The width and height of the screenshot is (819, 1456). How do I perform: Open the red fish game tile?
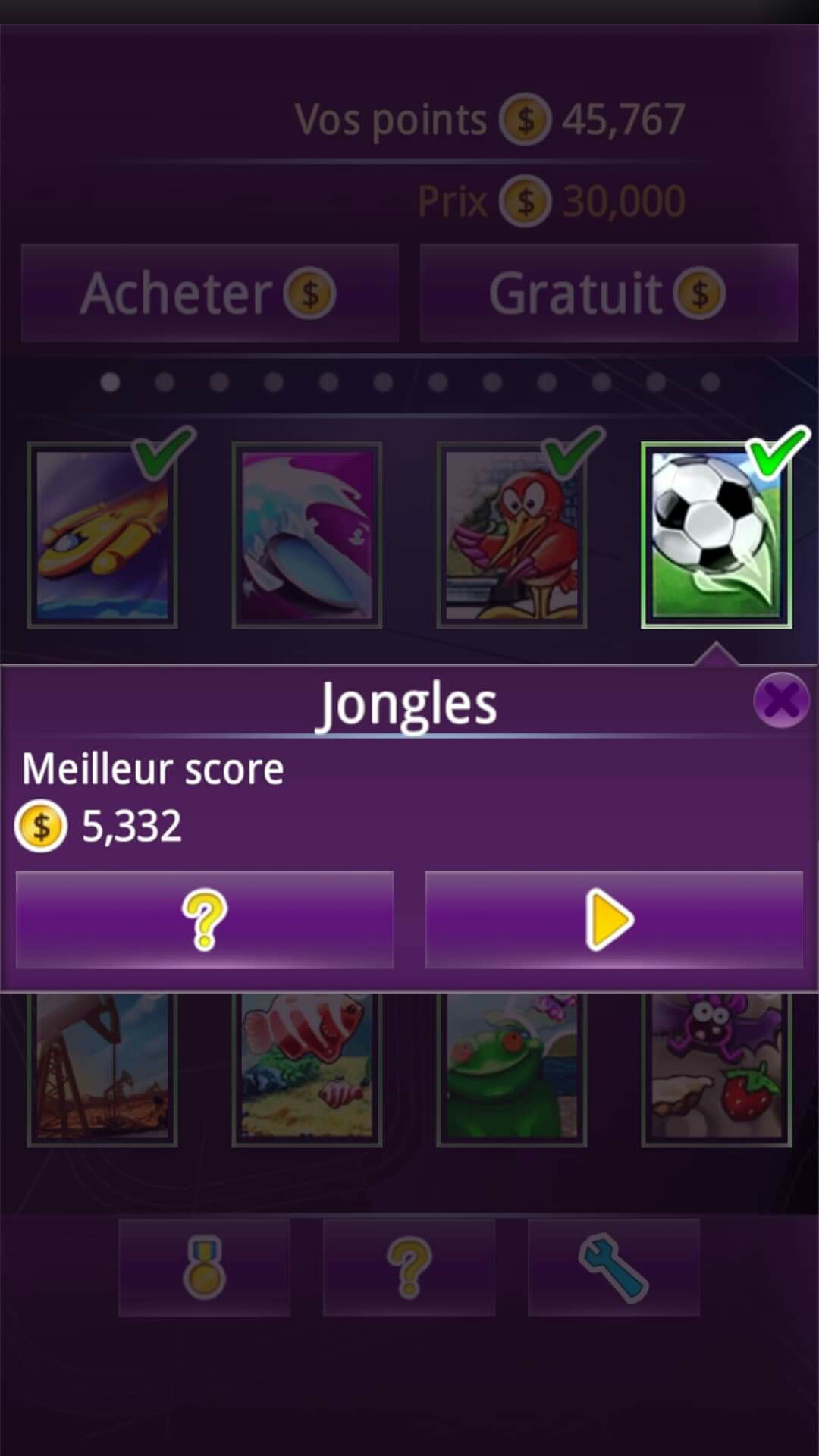[x=307, y=1069]
